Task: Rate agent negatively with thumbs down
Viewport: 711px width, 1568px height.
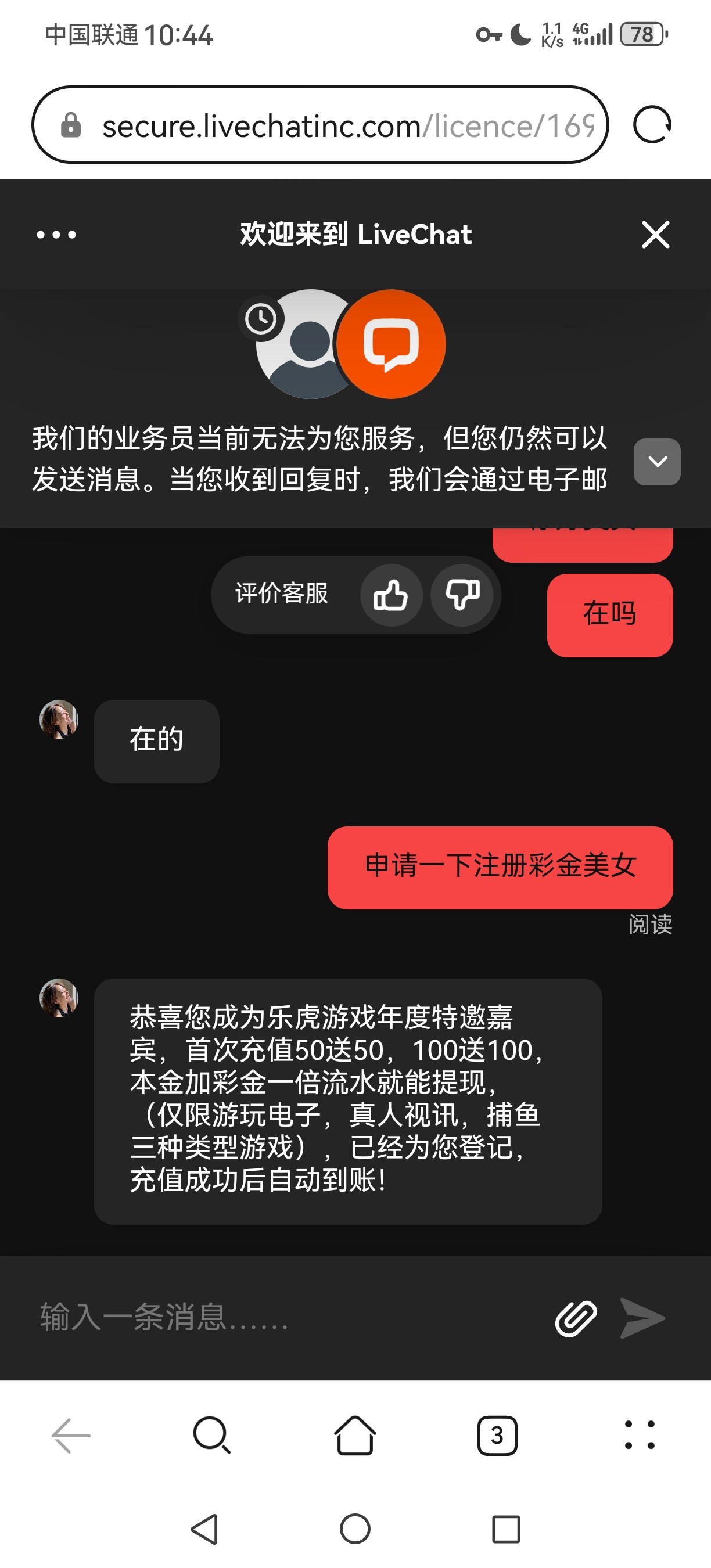Action: pyautogui.click(x=462, y=595)
